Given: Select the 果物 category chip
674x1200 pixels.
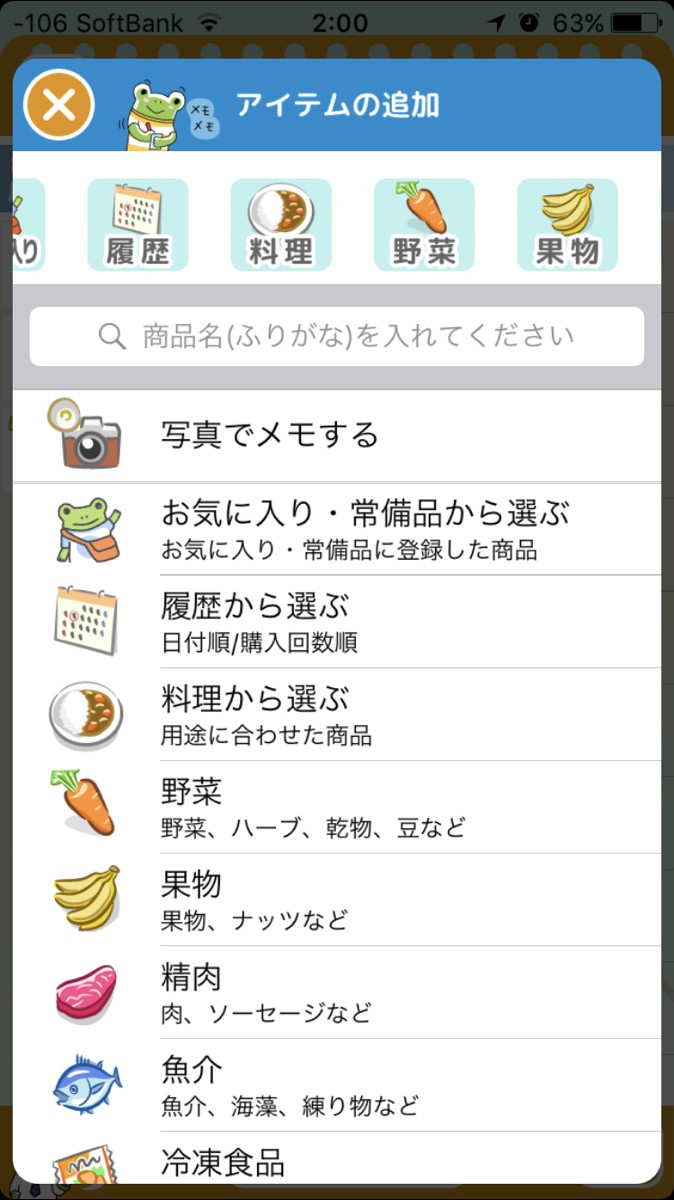Looking at the screenshot, I should point(567,225).
